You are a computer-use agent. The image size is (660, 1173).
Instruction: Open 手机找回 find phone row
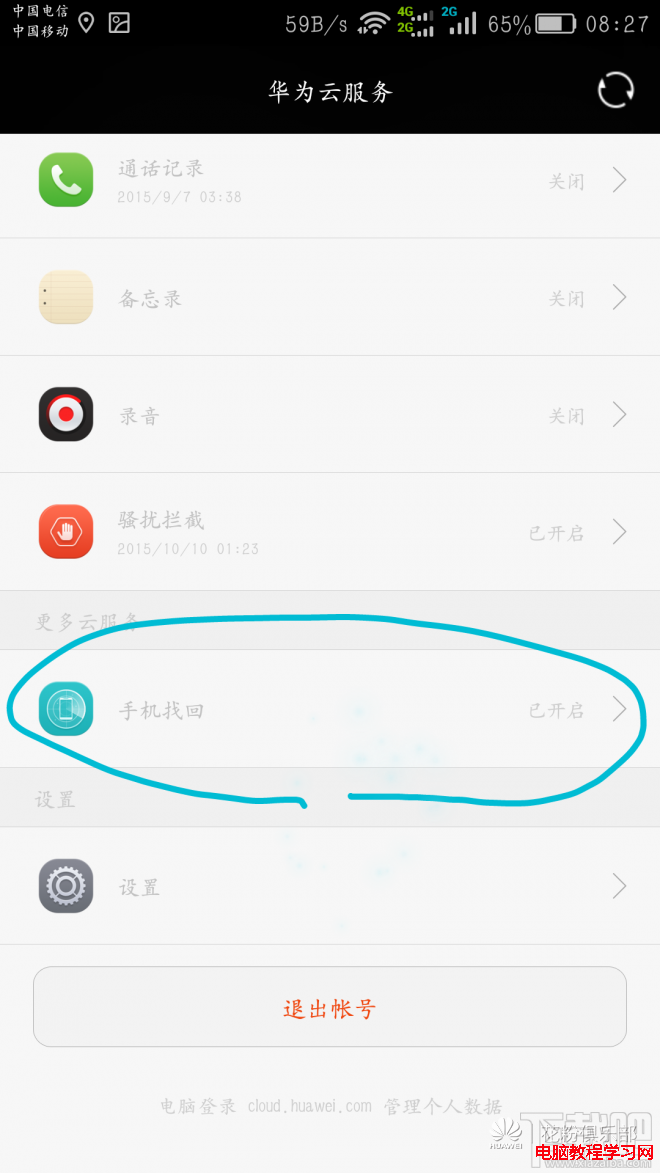[x=330, y=710]
